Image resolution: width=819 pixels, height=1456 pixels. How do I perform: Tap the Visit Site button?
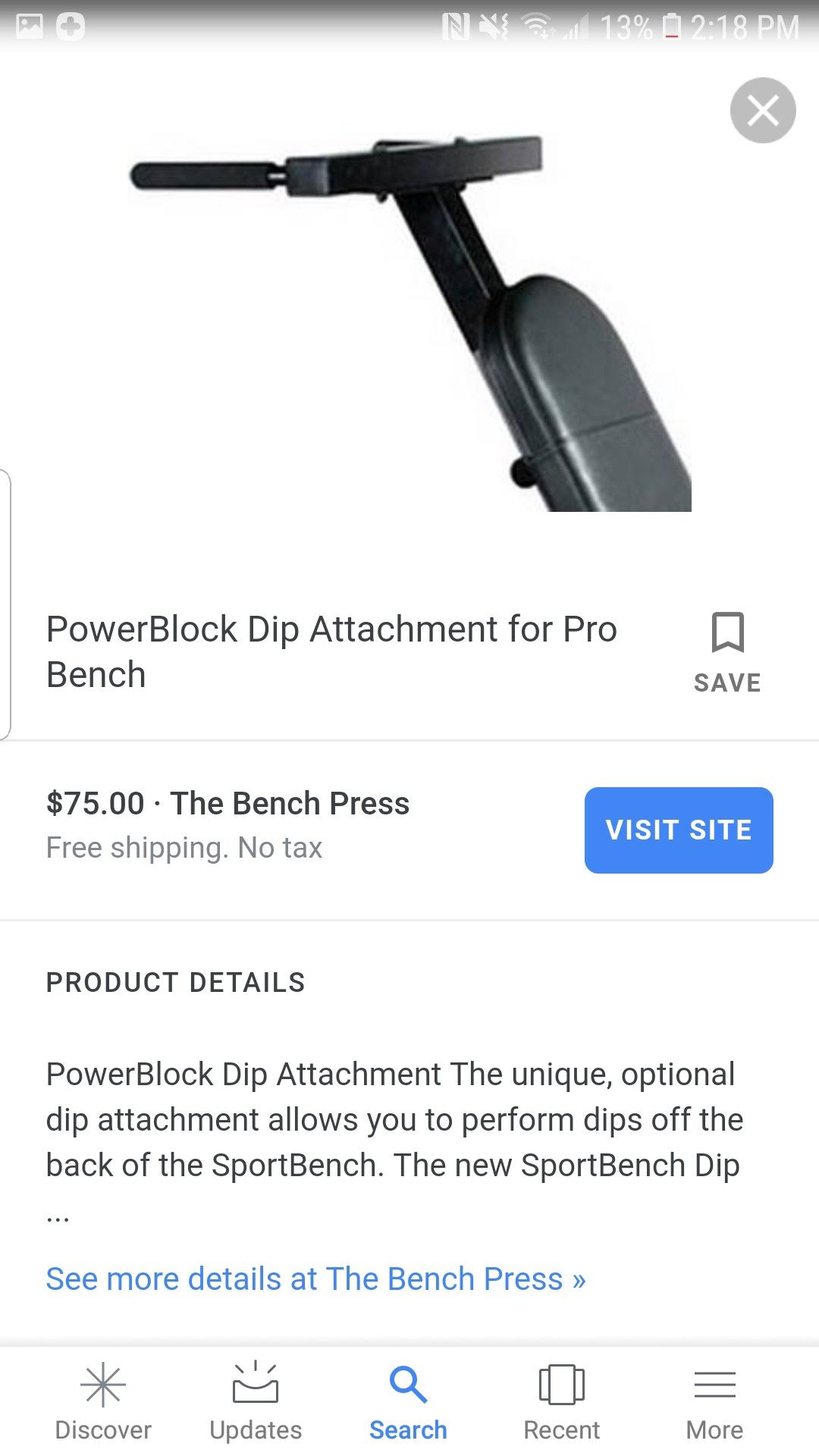pos(679,830)
